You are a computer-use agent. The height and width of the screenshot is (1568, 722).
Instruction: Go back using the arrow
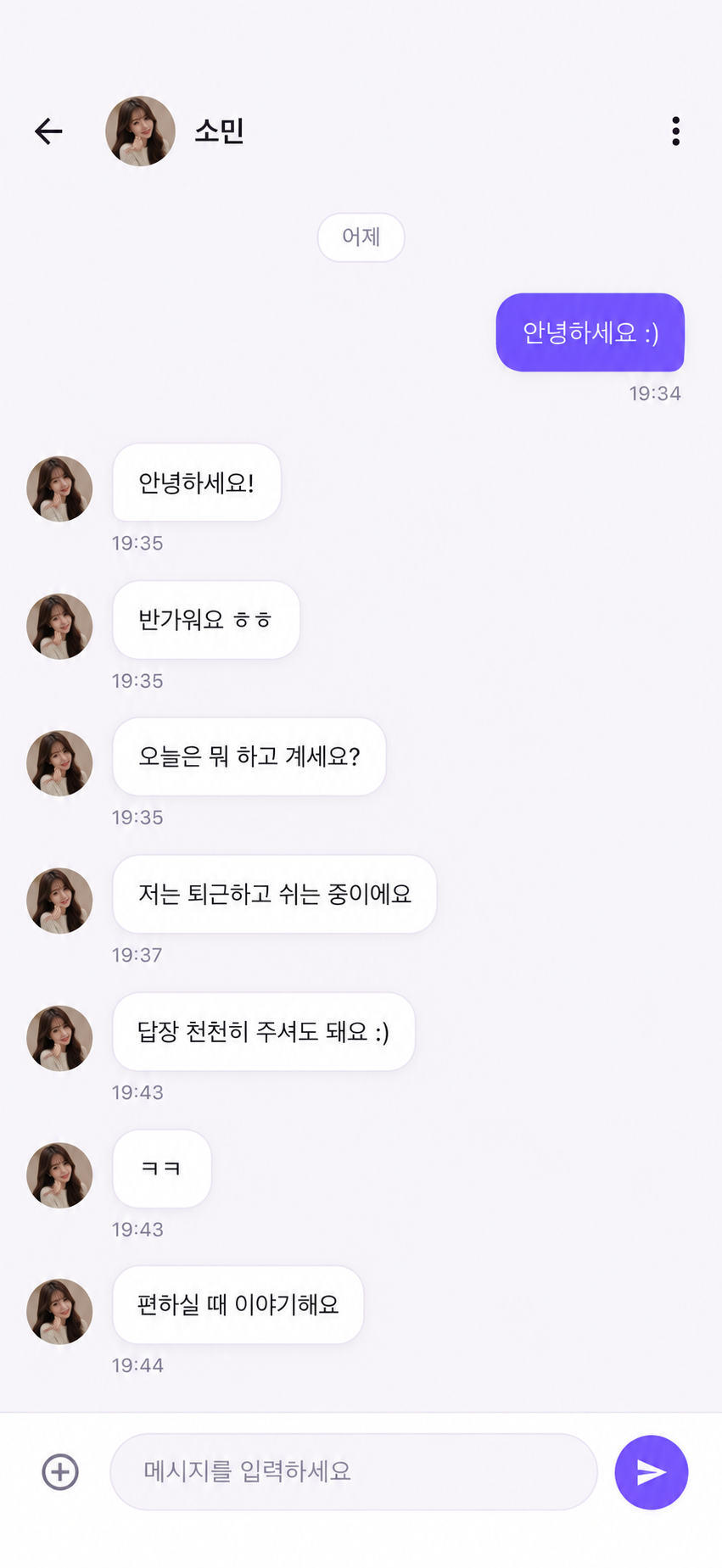point(48,131)
